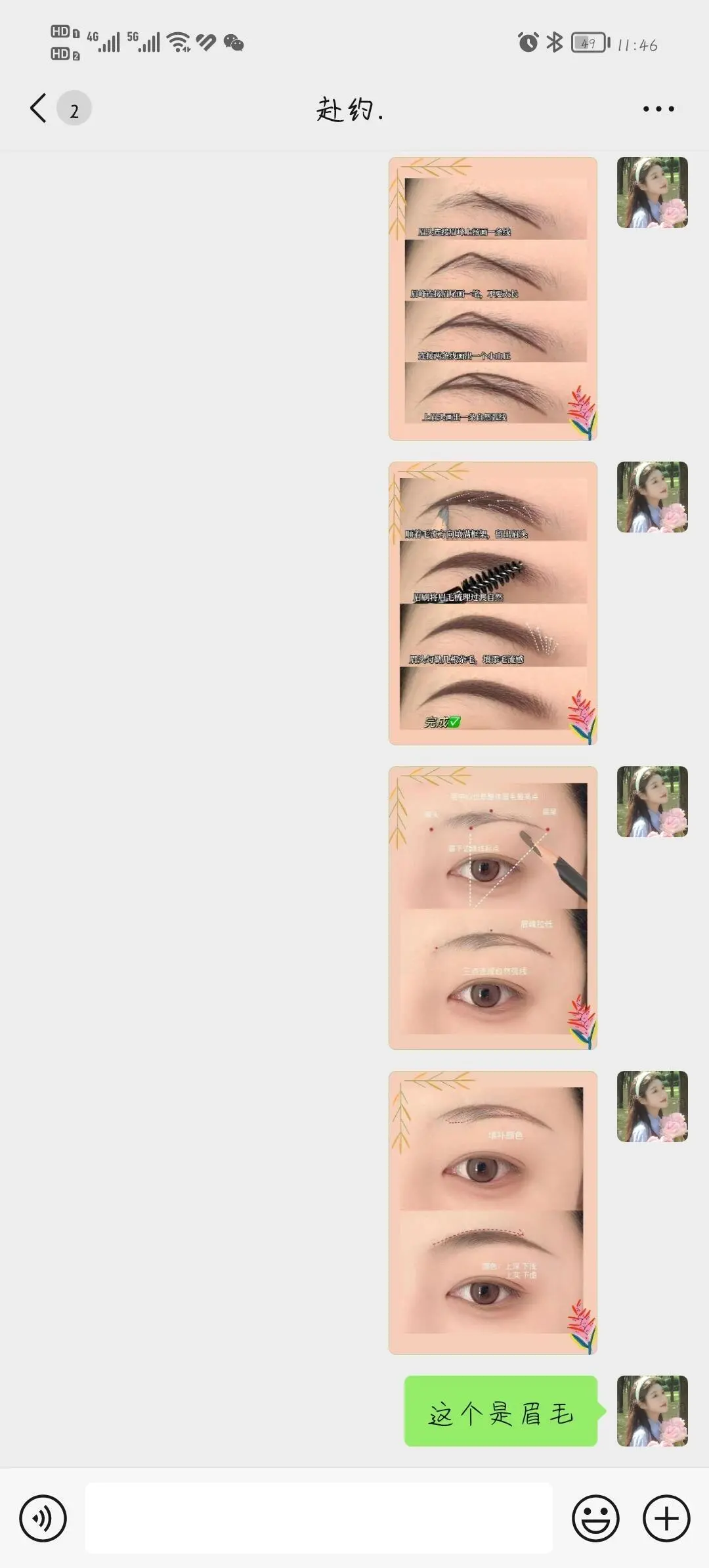Tap the green message 这个是眉毛
The height and width of the screenshot is (1568, 709).
coord(501,1411)
